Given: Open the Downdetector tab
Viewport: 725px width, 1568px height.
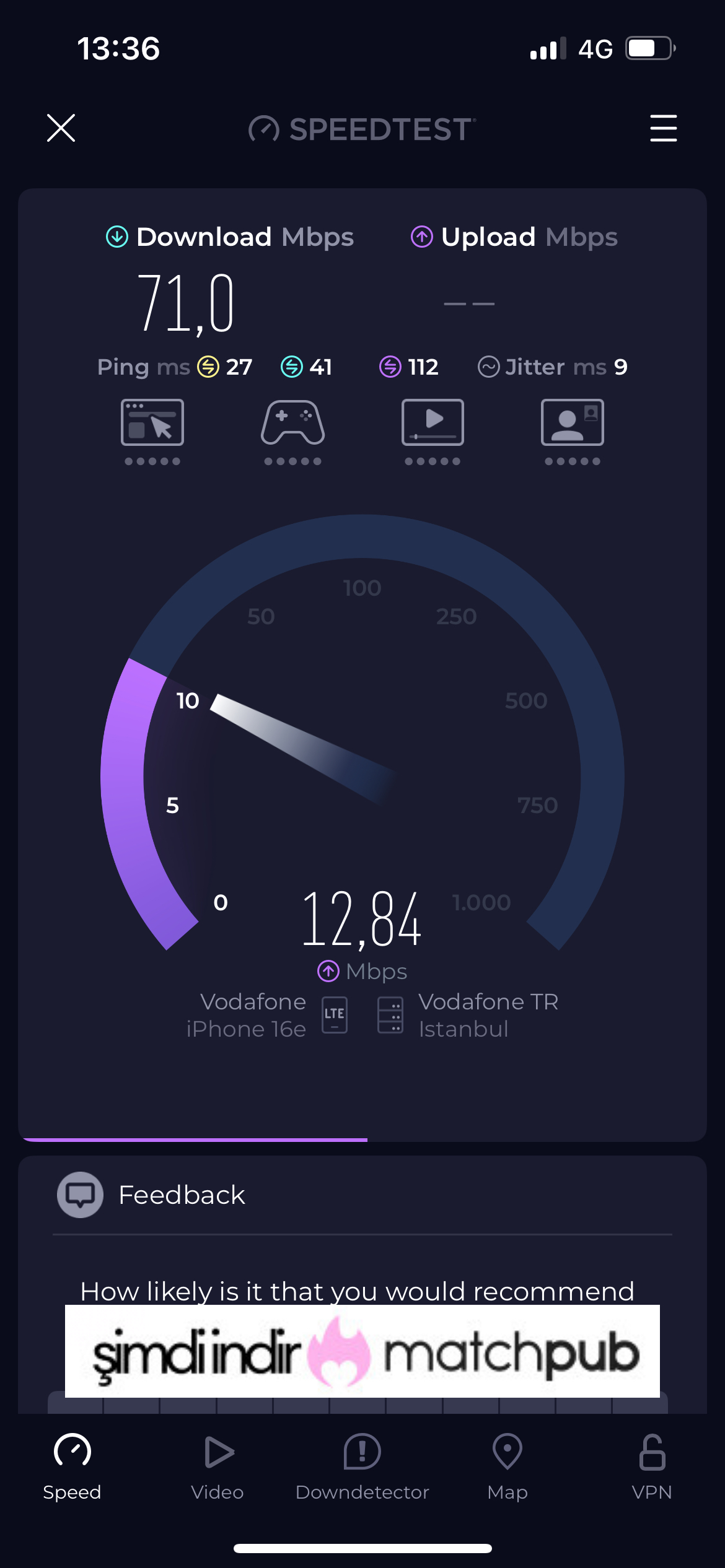Looking at the screenshot, I should pos(362,1467).
